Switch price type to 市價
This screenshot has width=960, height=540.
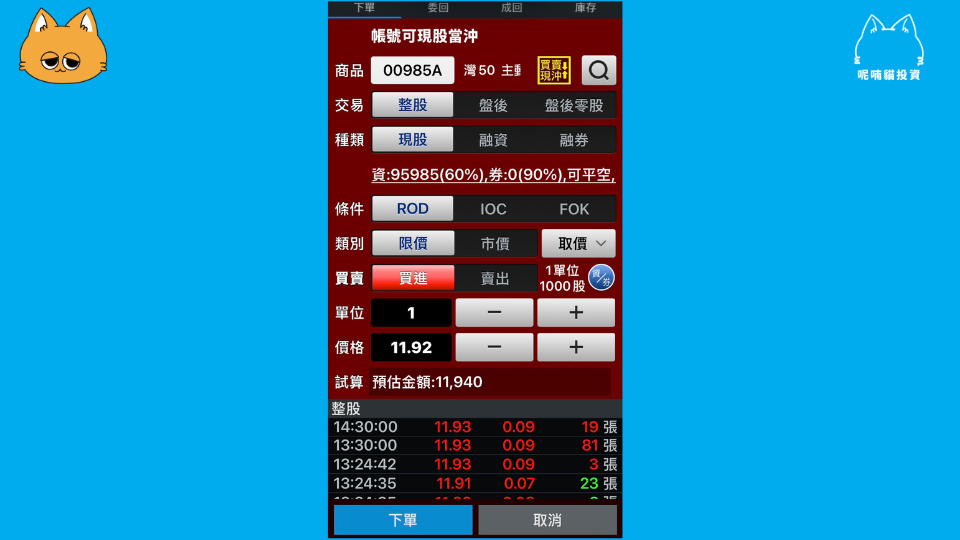coord(495,243)
